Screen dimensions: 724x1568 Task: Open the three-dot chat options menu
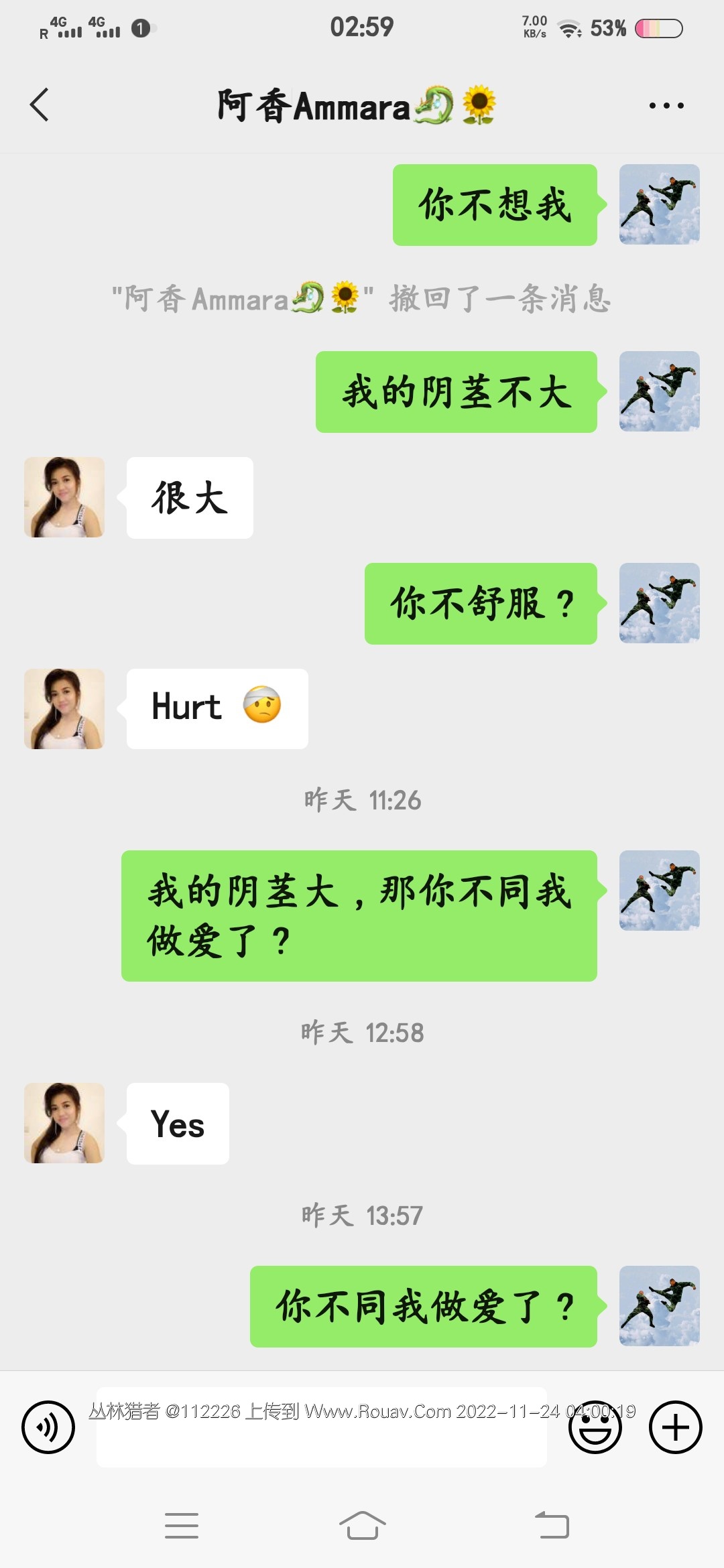pos(666,105)
